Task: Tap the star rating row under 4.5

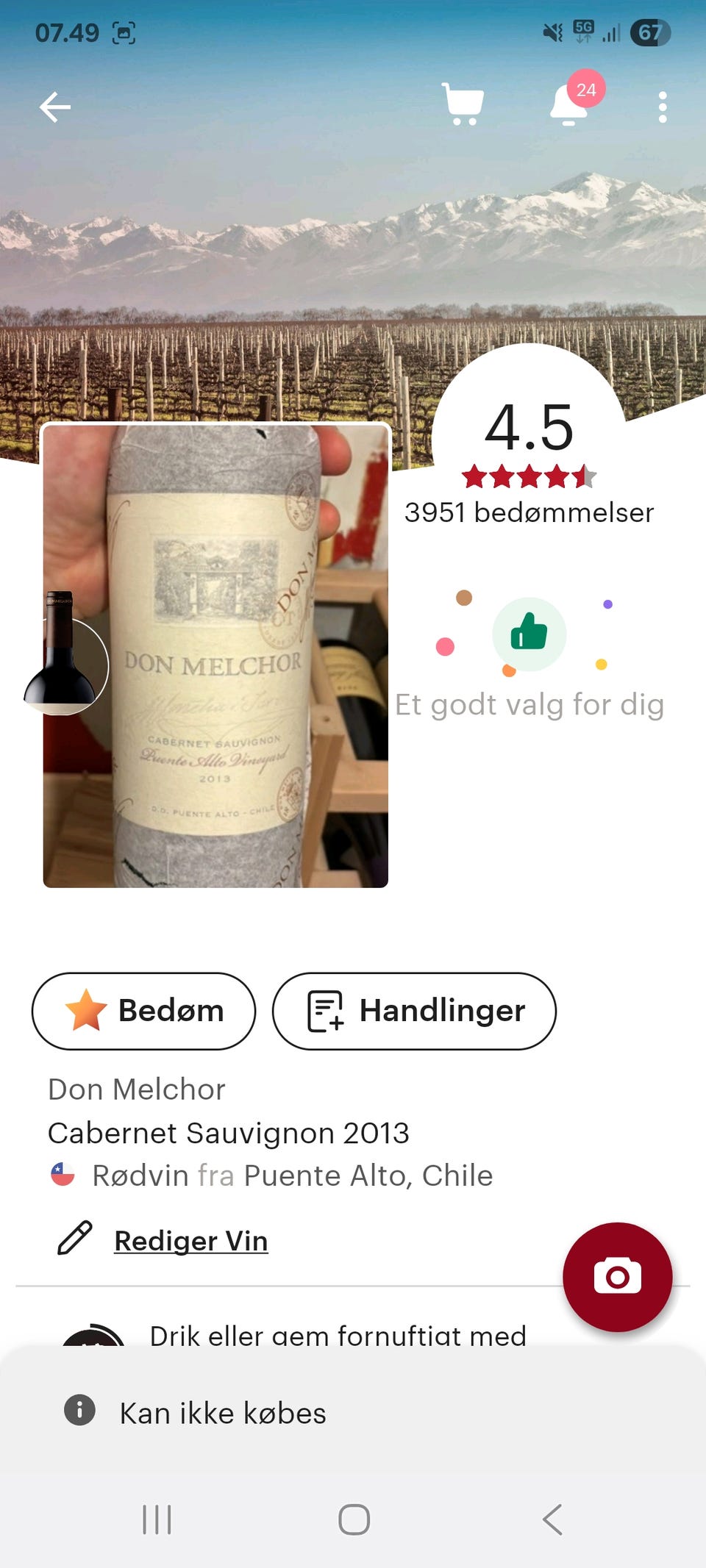Action: [527, 478]
